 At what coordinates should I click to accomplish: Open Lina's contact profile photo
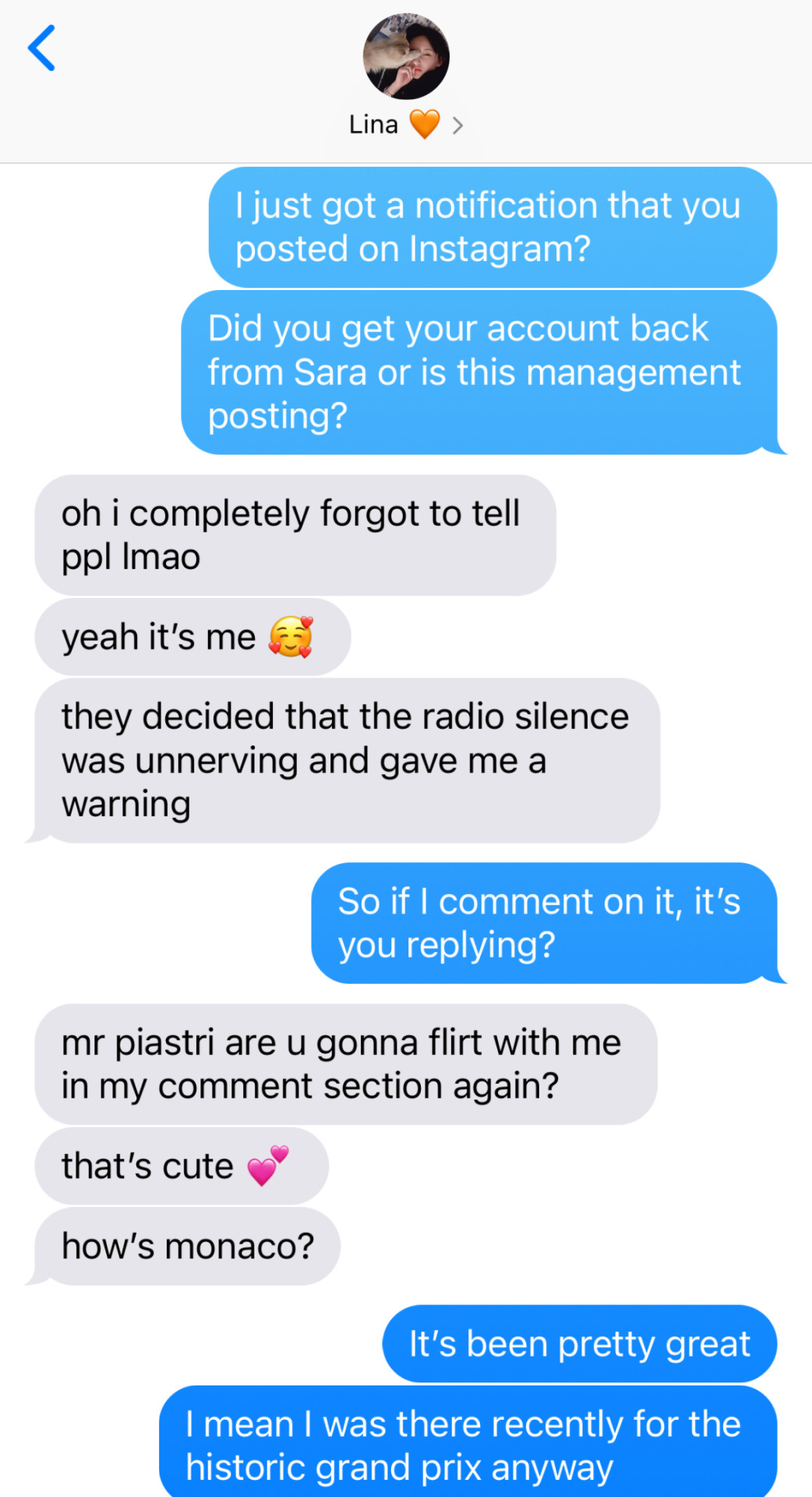pyautogui.click(x=406, y=57)
